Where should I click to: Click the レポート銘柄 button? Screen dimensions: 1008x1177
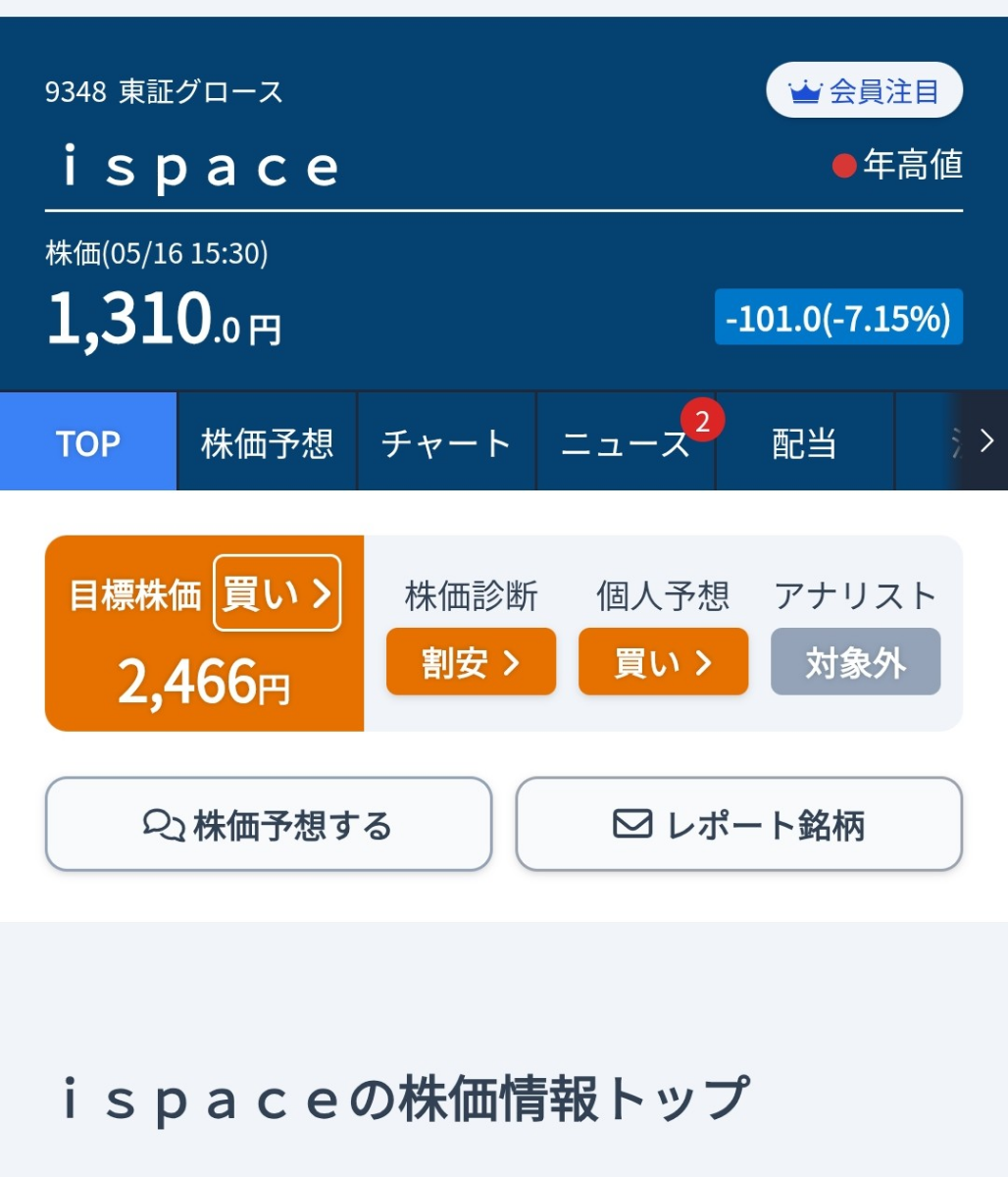(x=738, y=825)
